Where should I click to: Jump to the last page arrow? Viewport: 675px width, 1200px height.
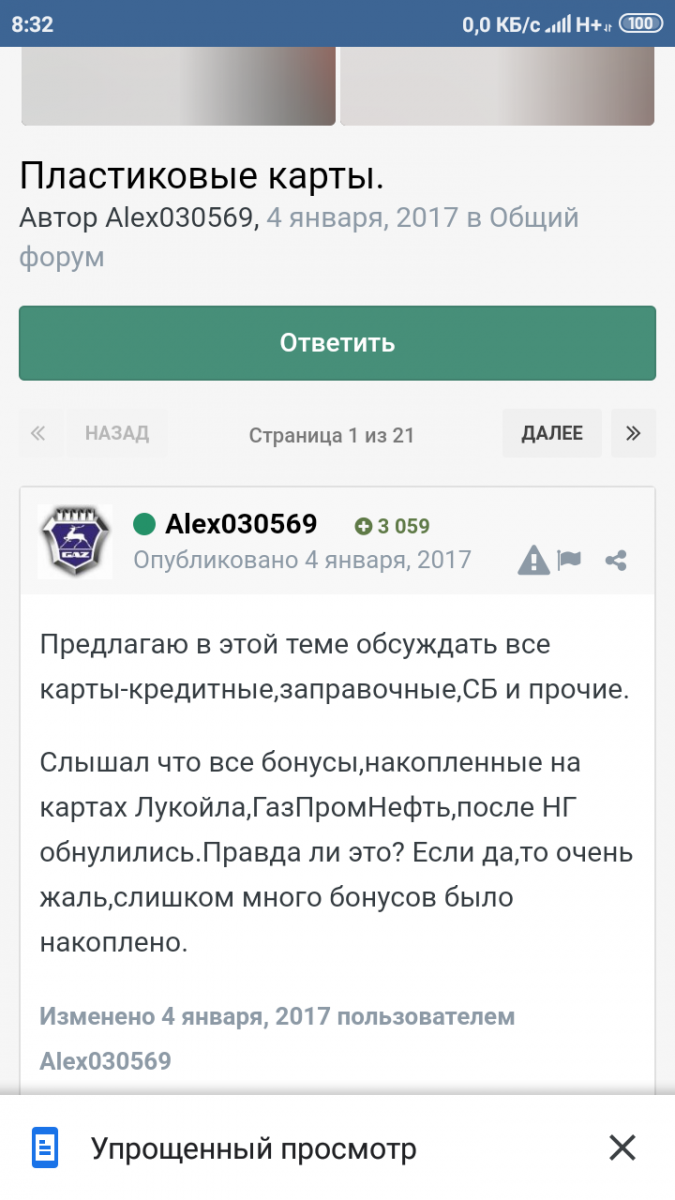[633, 433]
